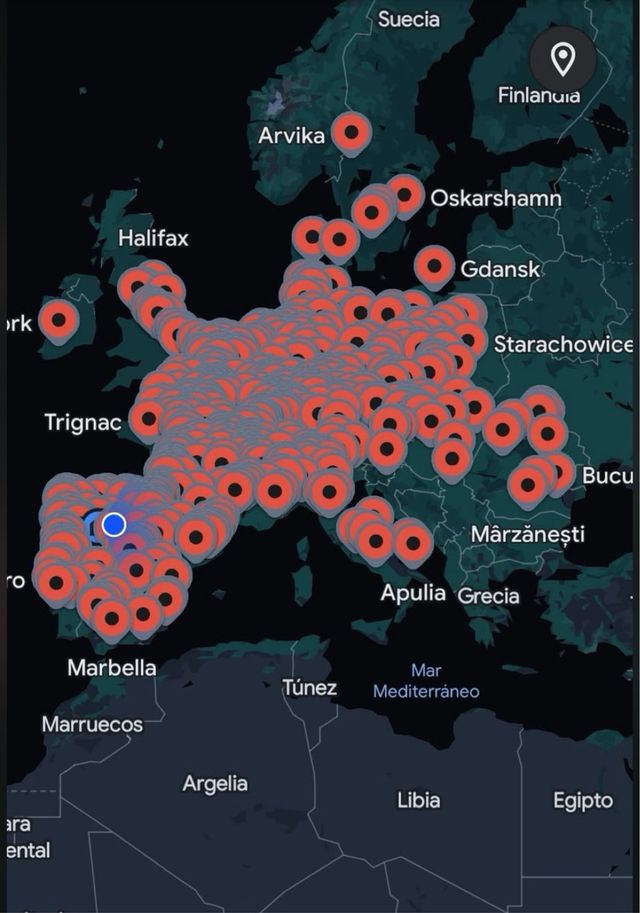Open the marker beside Gdansk
The width and height of the screenshot is (640, 913).
434,267
